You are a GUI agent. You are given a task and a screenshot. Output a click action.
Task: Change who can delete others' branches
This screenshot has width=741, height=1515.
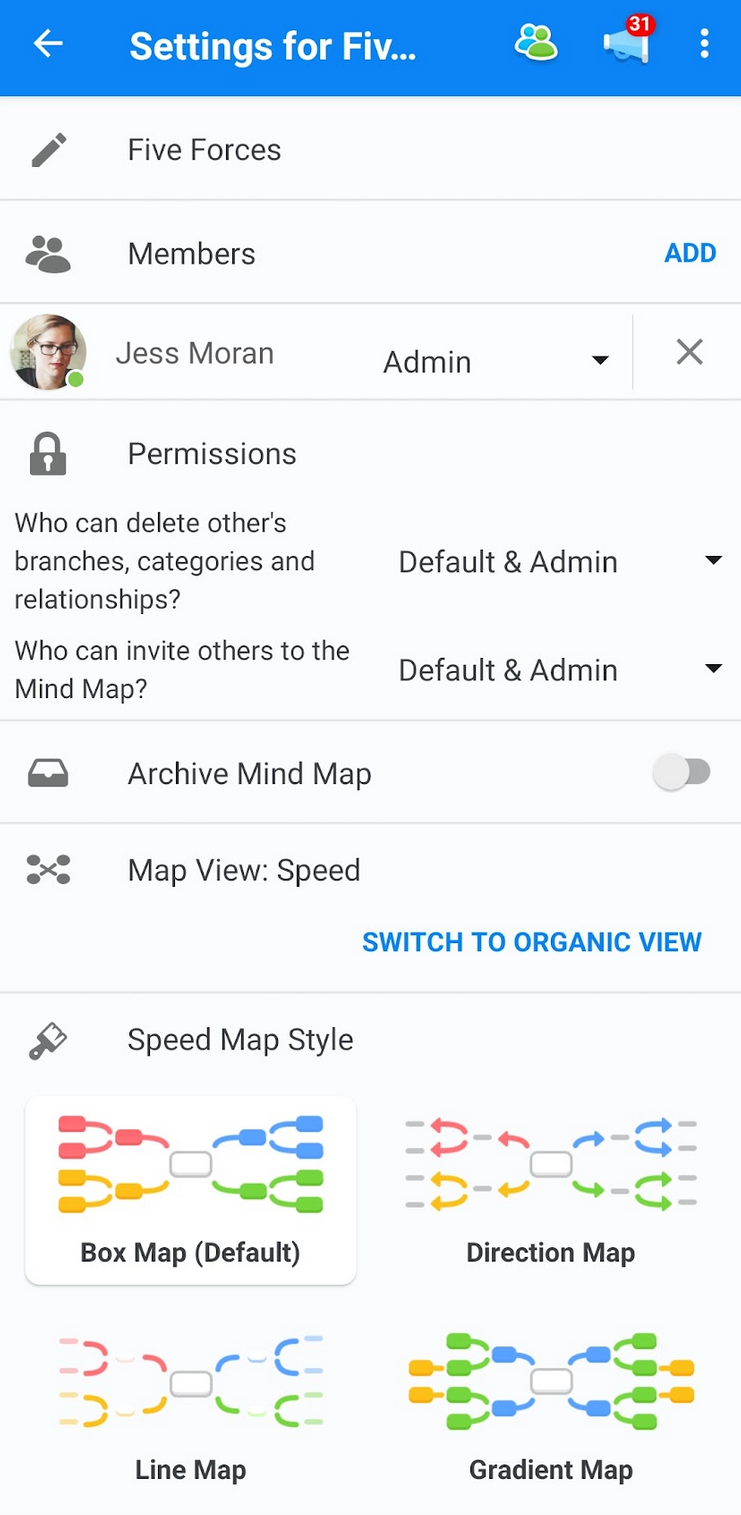click(x=560, y=562)
